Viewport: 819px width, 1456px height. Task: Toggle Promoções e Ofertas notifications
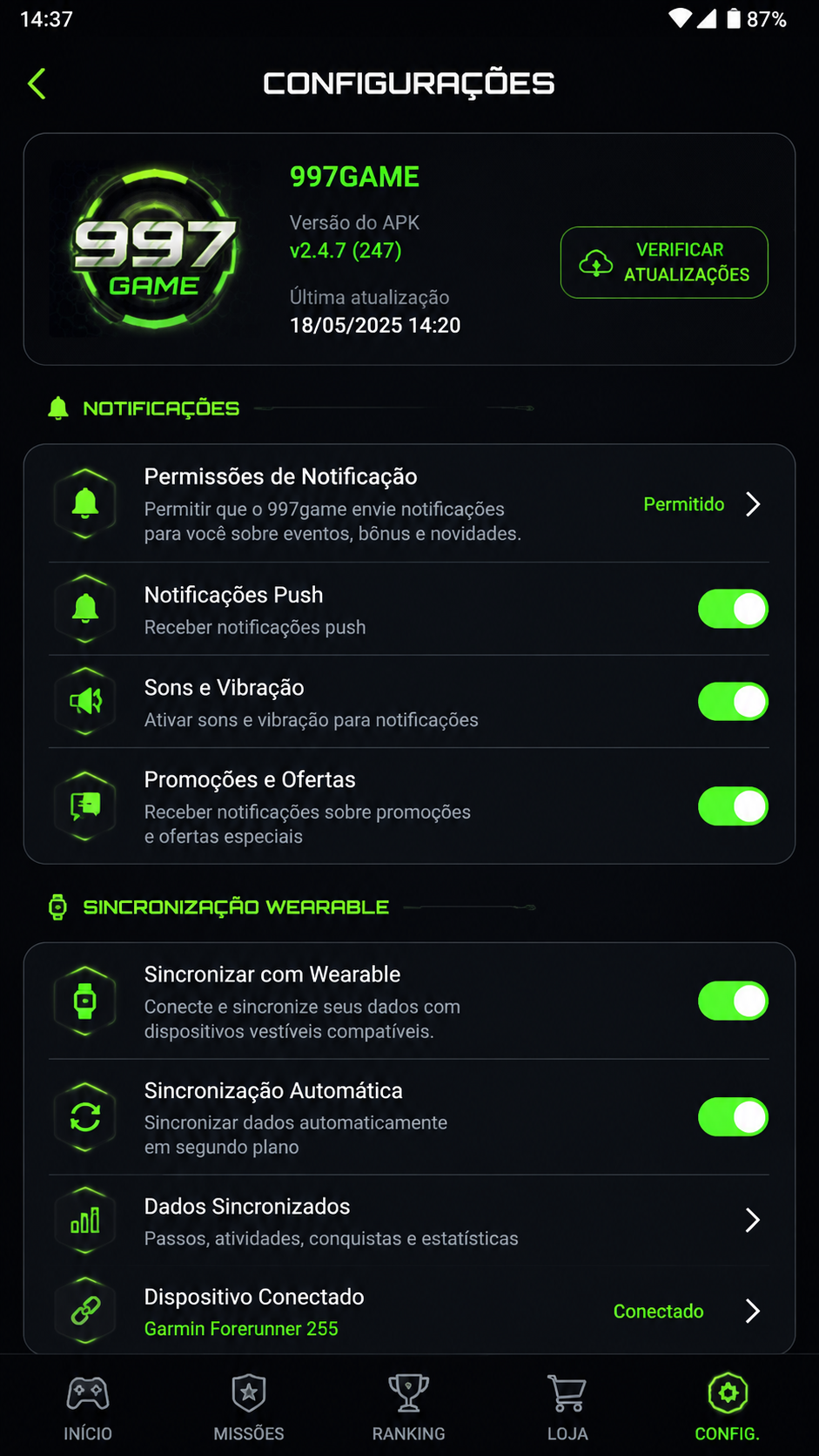pos(733,806)
